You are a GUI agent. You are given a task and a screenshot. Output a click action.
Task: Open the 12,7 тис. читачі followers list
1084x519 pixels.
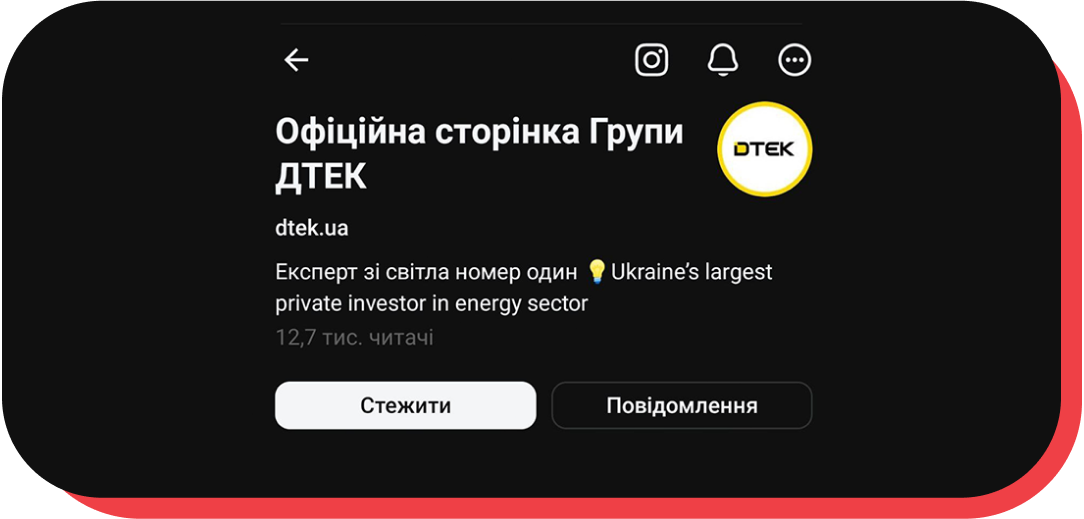pyautogui.click(x=354, y=338)
